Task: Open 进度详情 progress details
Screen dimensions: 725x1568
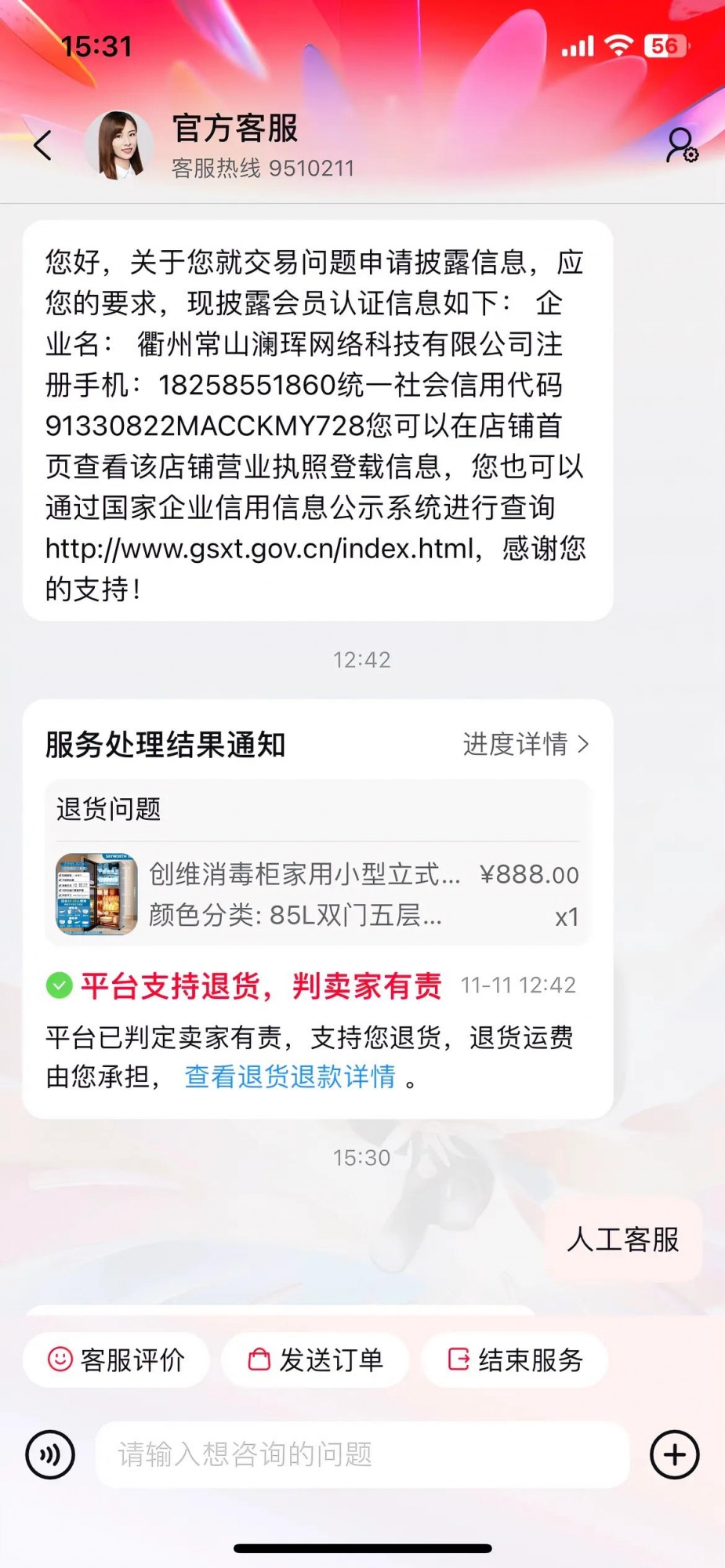Action: pos(525,744)
